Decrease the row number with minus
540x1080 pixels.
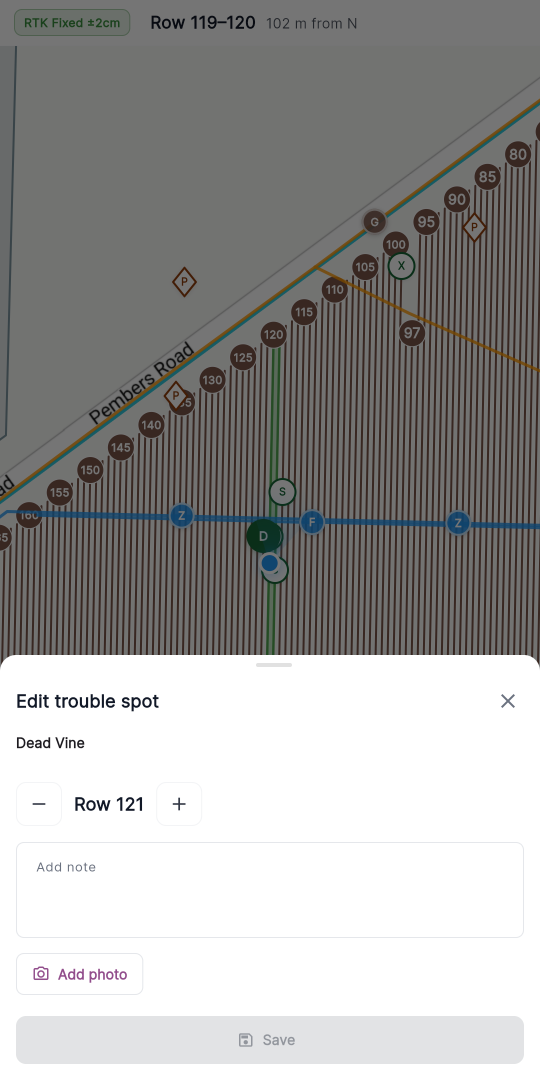[39, 804]
